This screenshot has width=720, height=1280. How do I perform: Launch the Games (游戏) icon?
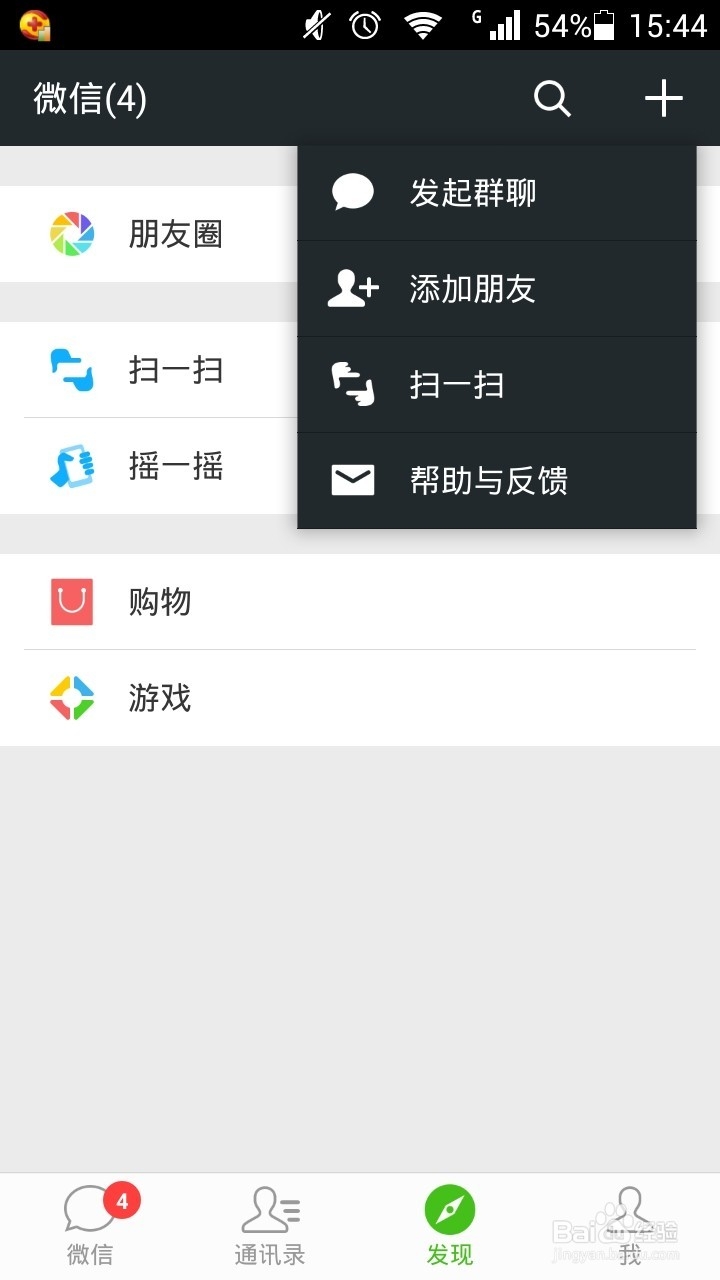[70, 698]
